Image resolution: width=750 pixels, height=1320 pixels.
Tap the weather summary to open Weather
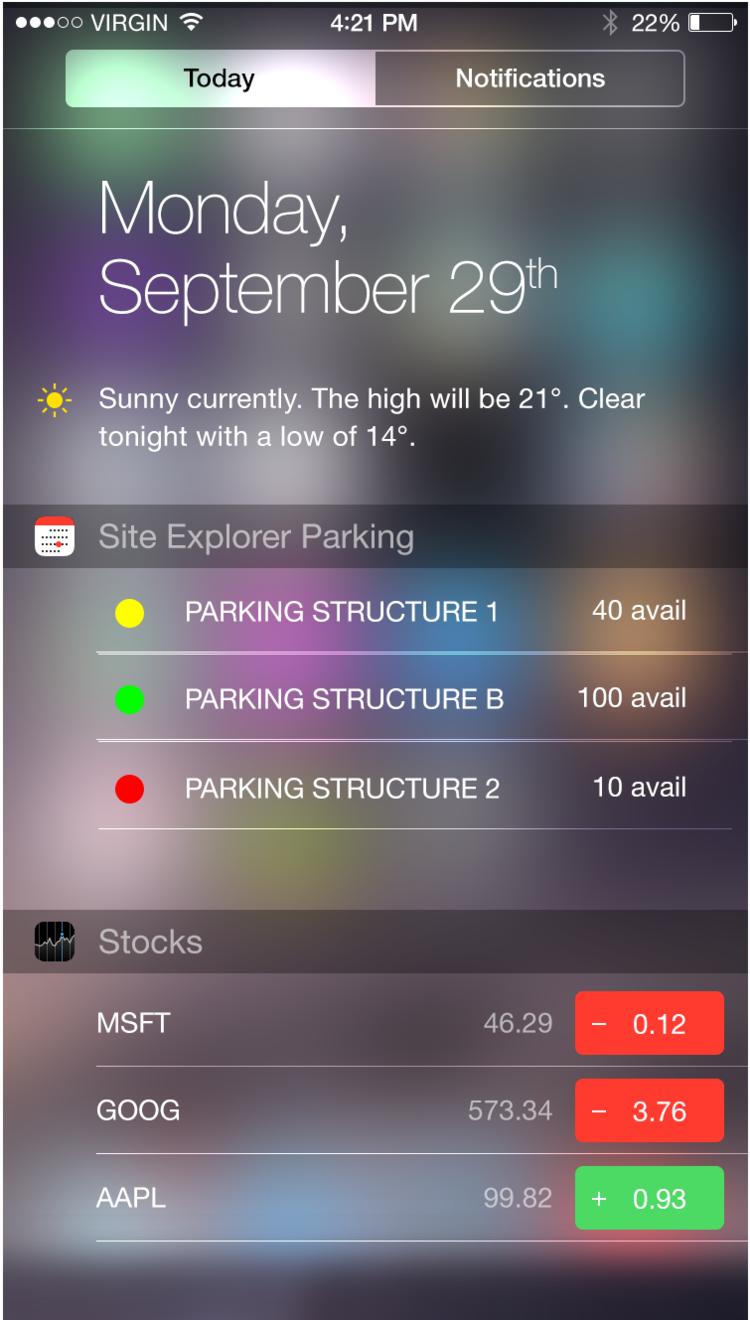coord(372,417)
